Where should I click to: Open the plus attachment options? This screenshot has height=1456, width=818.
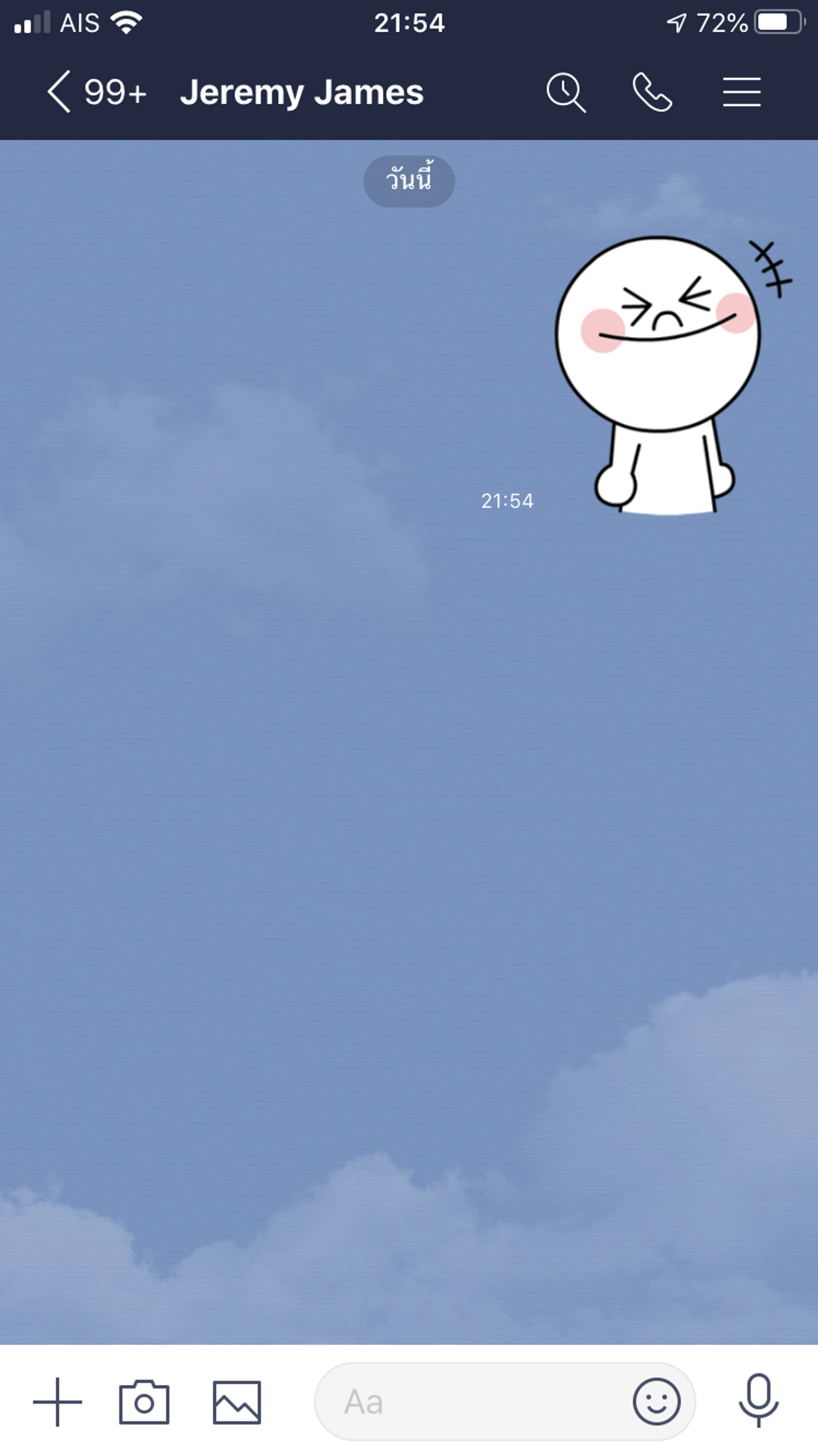[58, 1402]
